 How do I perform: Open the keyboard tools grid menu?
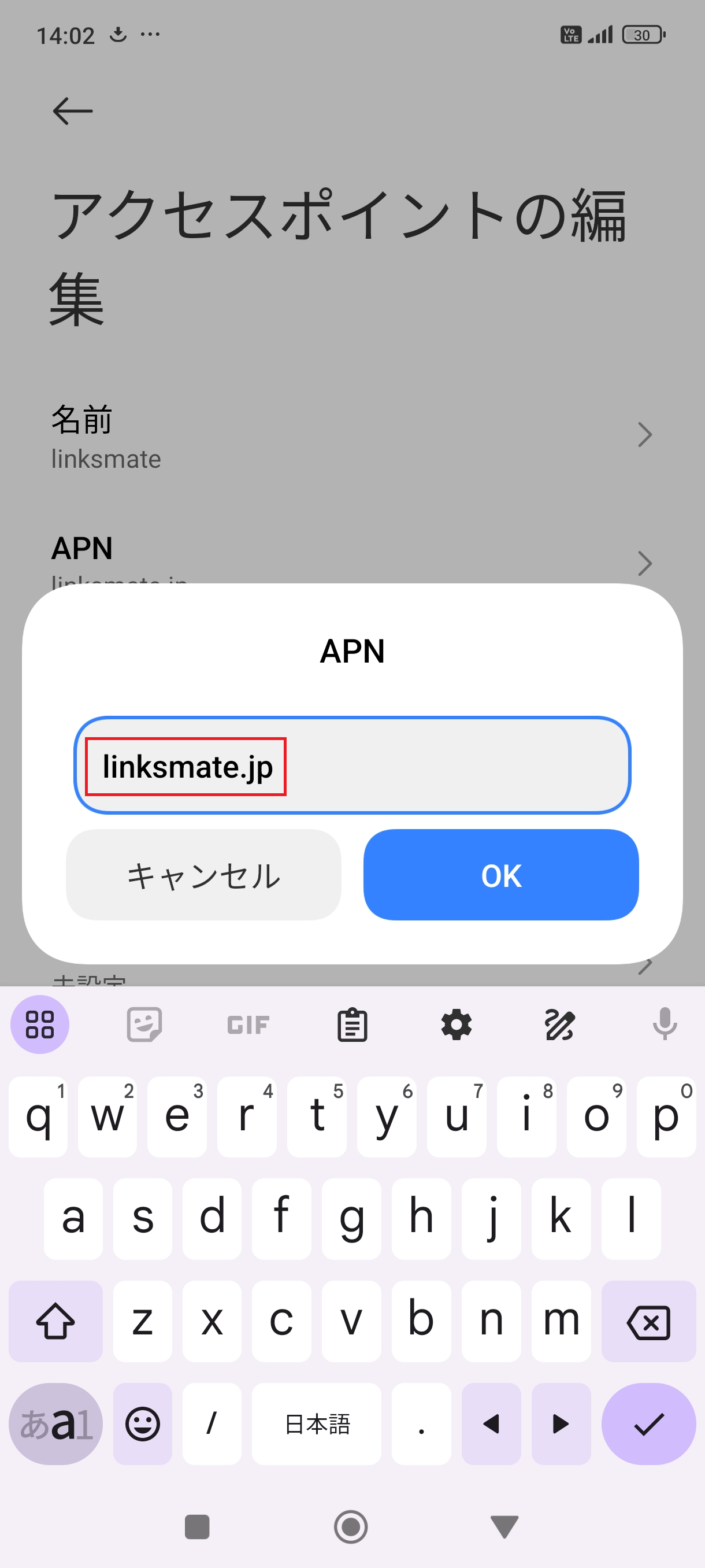pyautogui.click(x=39, y=1025)
